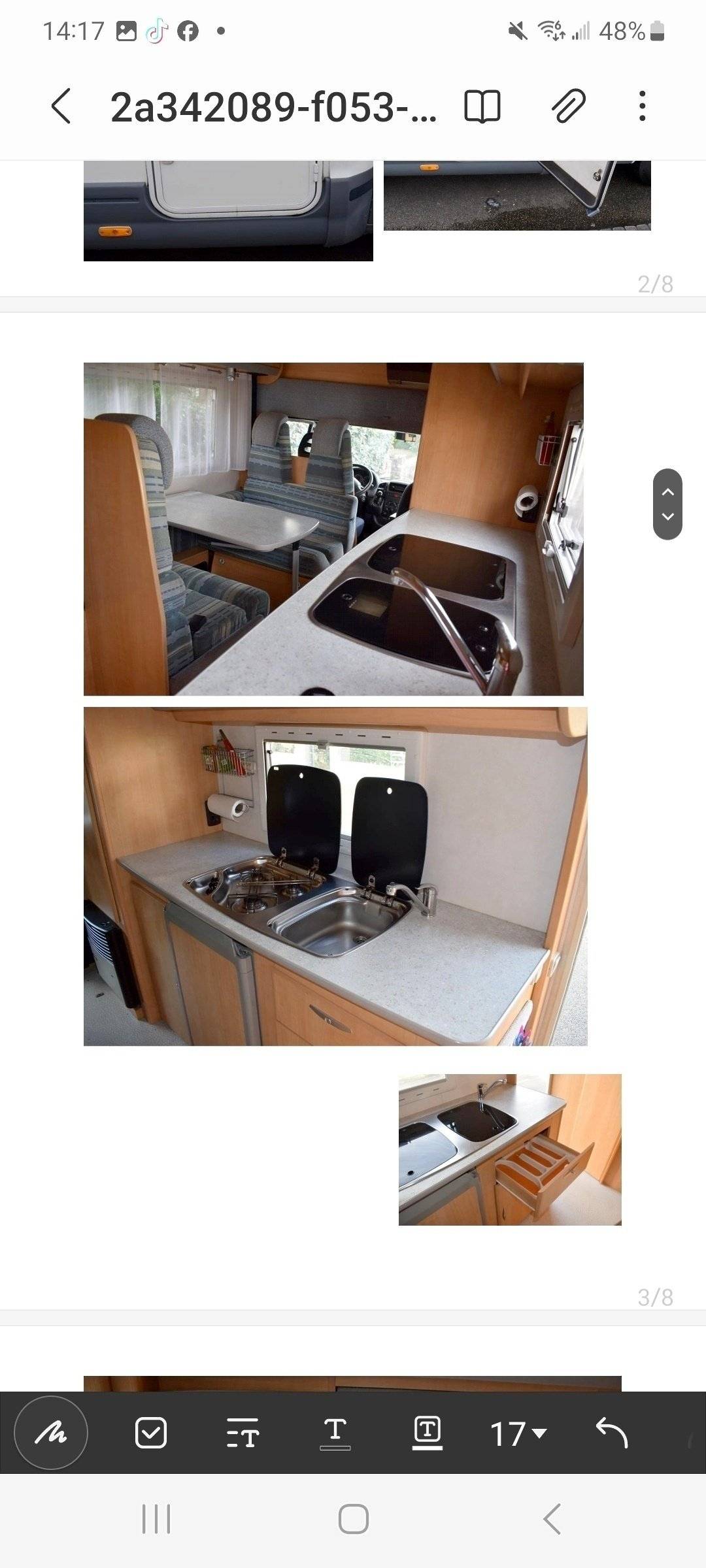
Task: Open text style formatting option
Action: coord(243,1434)
